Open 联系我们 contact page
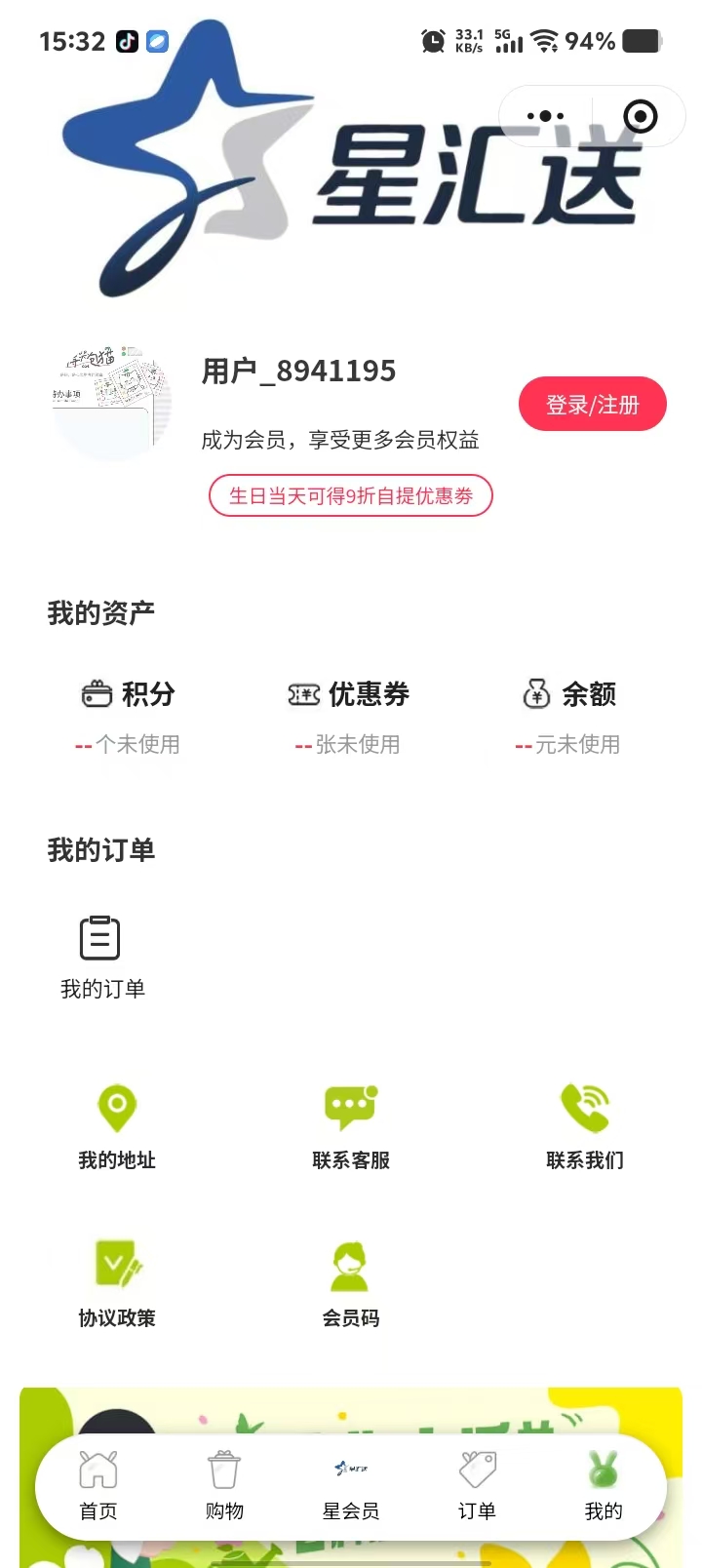 click(x=584, y=1126)
